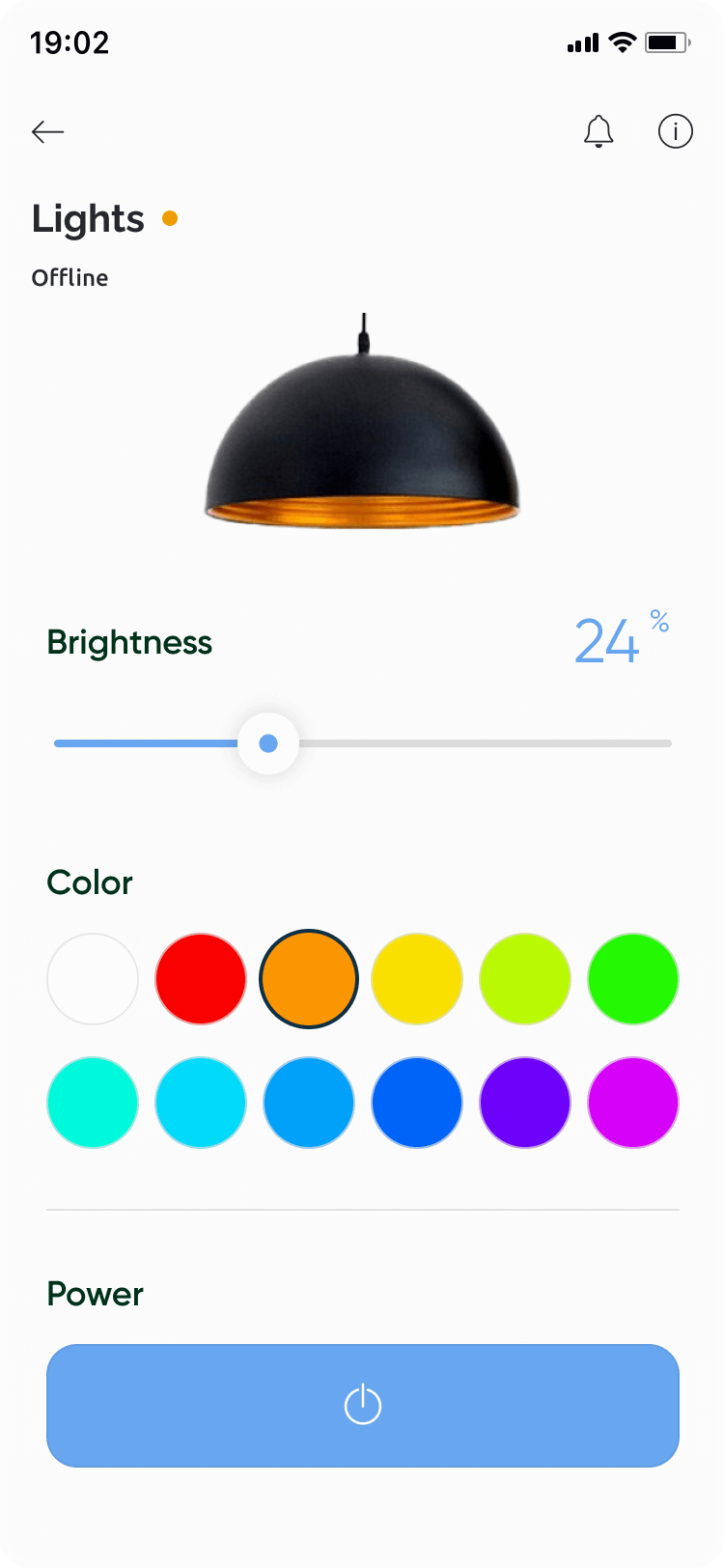
Task: Choose the cyan color swatch
Action: coord(201,1103)
